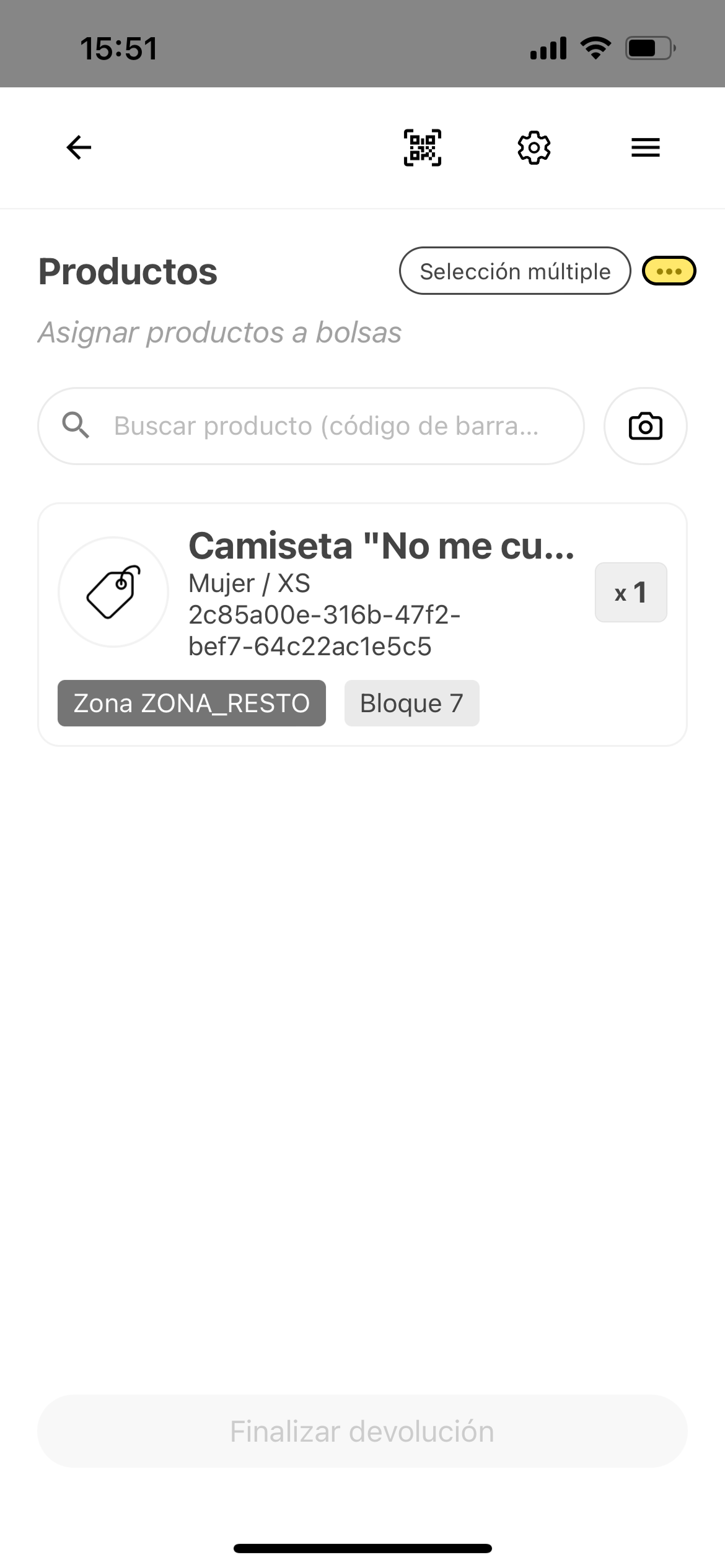Tap the Buscar producto search field
This screenshot has width=725, height=1568.
pos(310,425)
